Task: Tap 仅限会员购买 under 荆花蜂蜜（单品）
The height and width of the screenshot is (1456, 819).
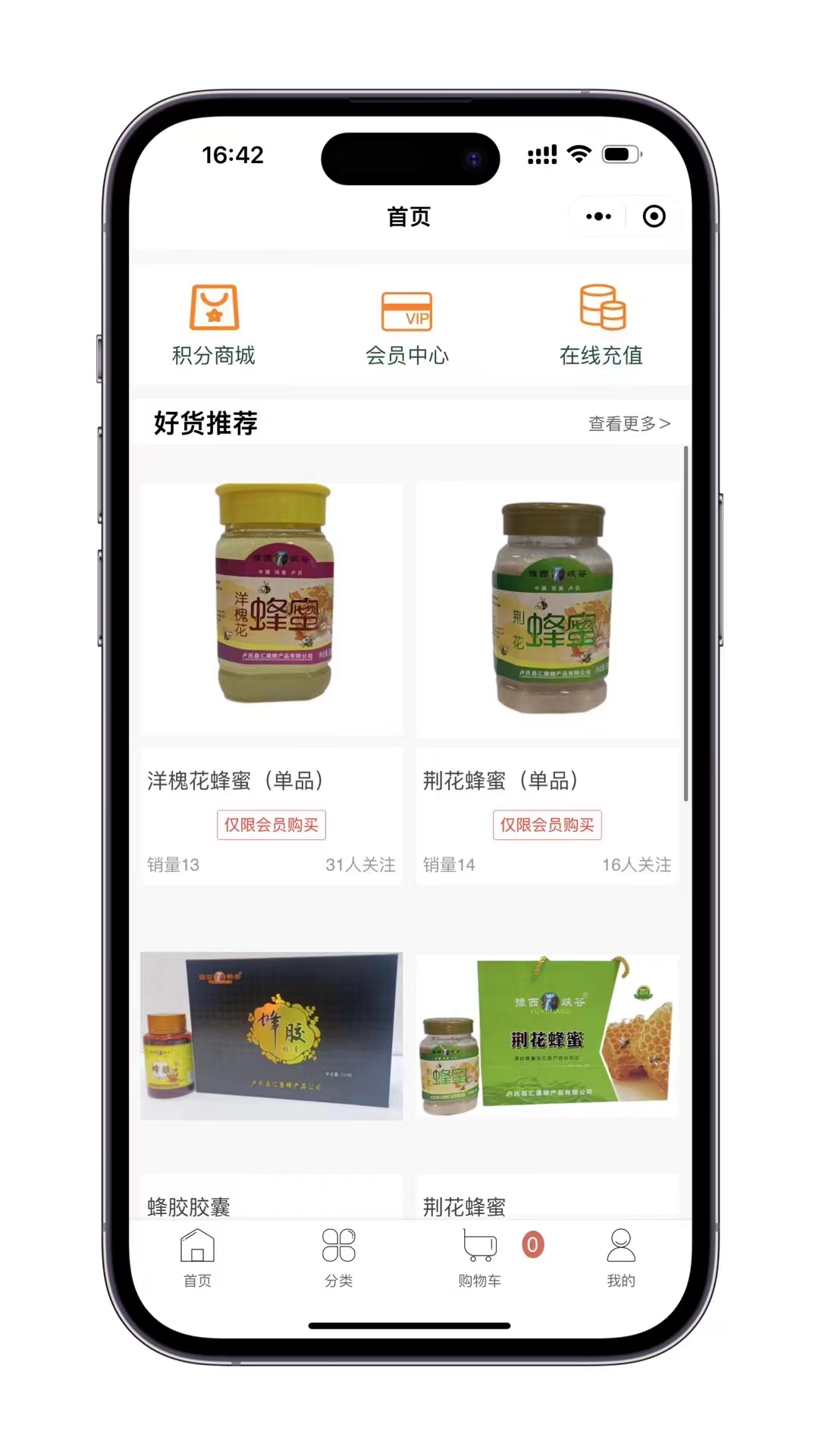Action: (x=547, y=825)
